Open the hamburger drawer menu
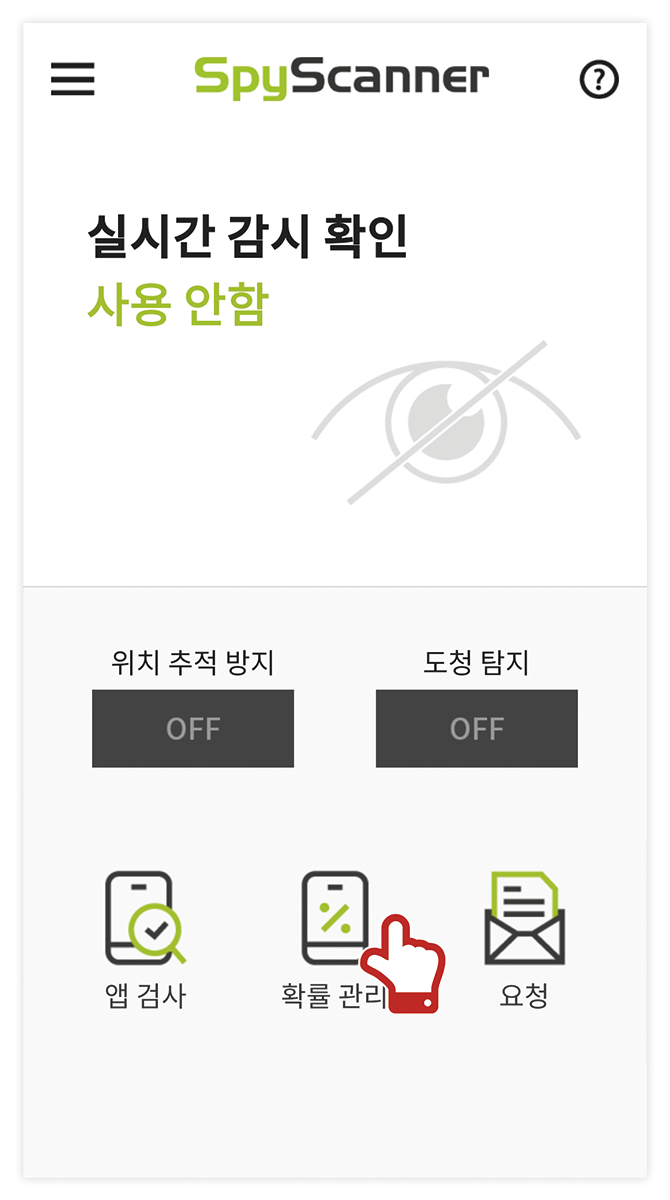The height and width of the screenshot is (1200, 670). point(72,79)
